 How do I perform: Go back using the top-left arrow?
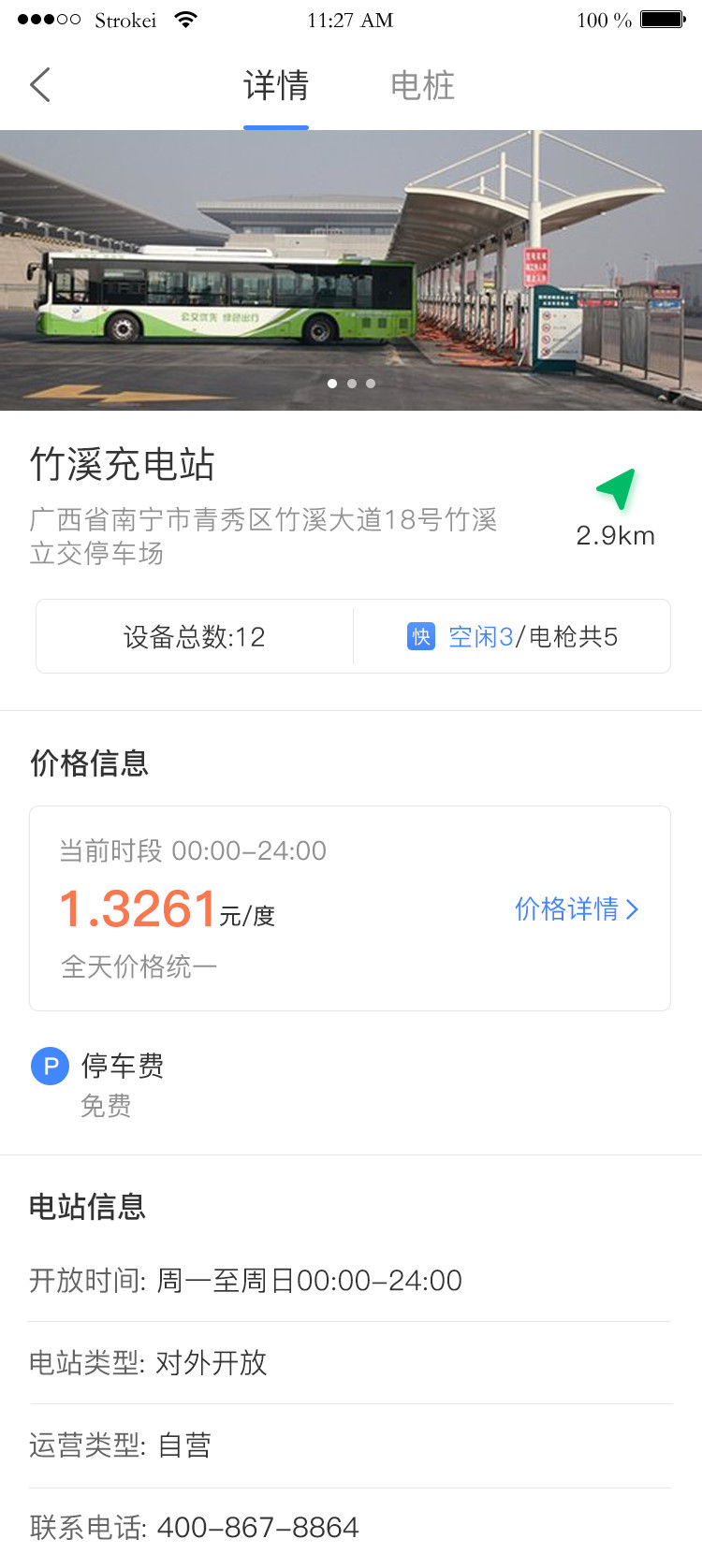40,85
